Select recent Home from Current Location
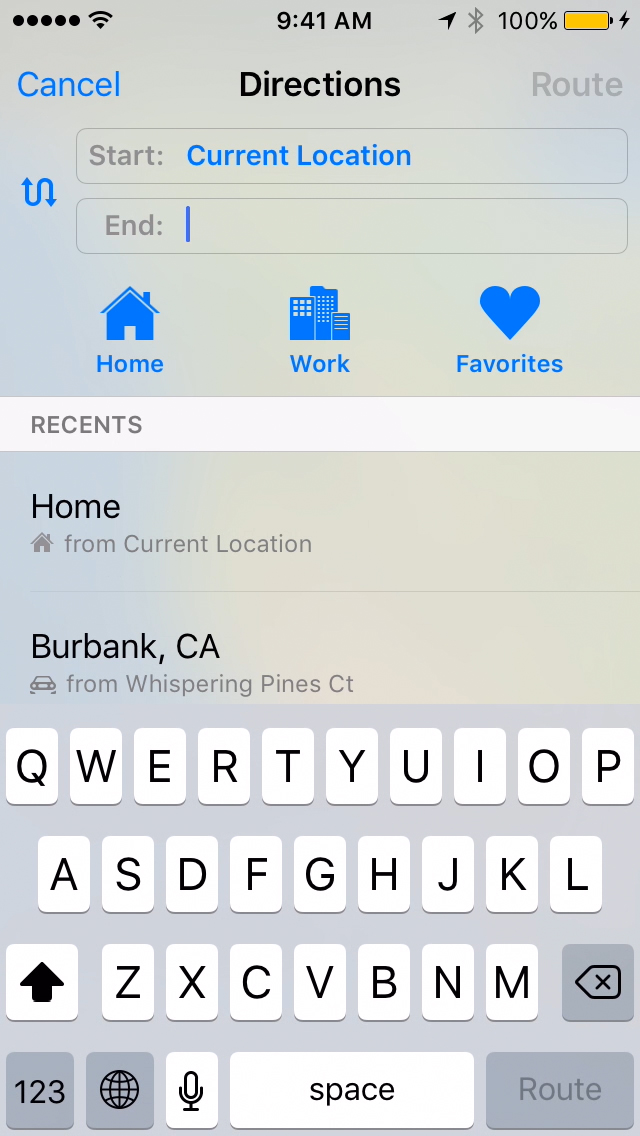640x1136 pixels. click(x=320, y=522)
